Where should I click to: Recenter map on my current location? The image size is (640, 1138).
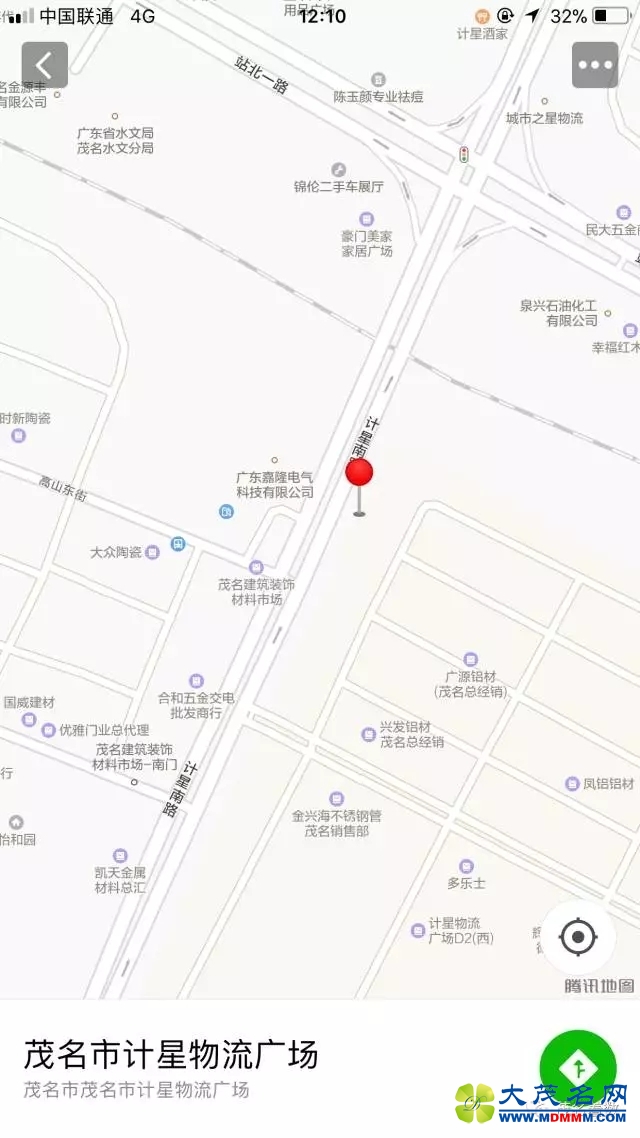click(x=578, y=937)
